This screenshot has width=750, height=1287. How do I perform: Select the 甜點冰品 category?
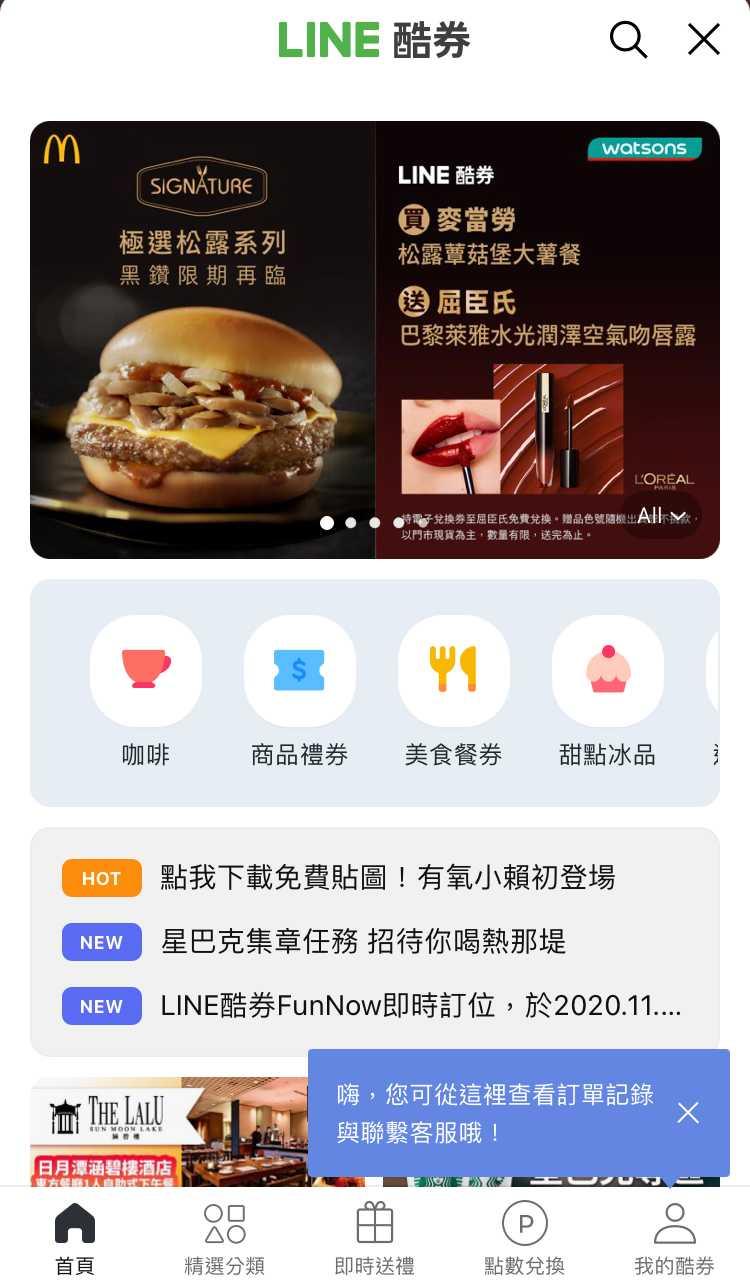click(607, 690)
